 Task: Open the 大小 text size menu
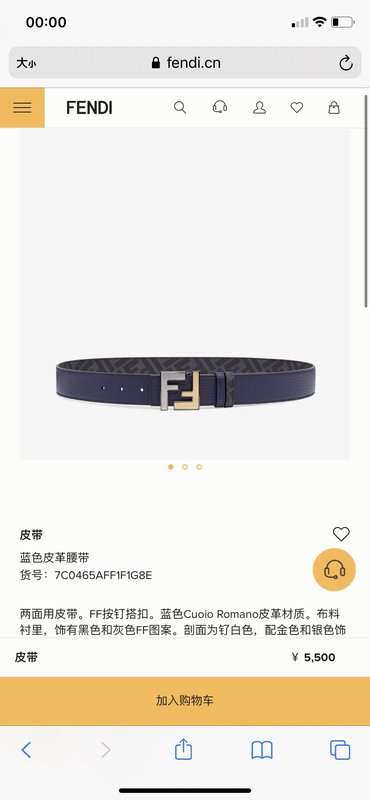coord(26,63)
